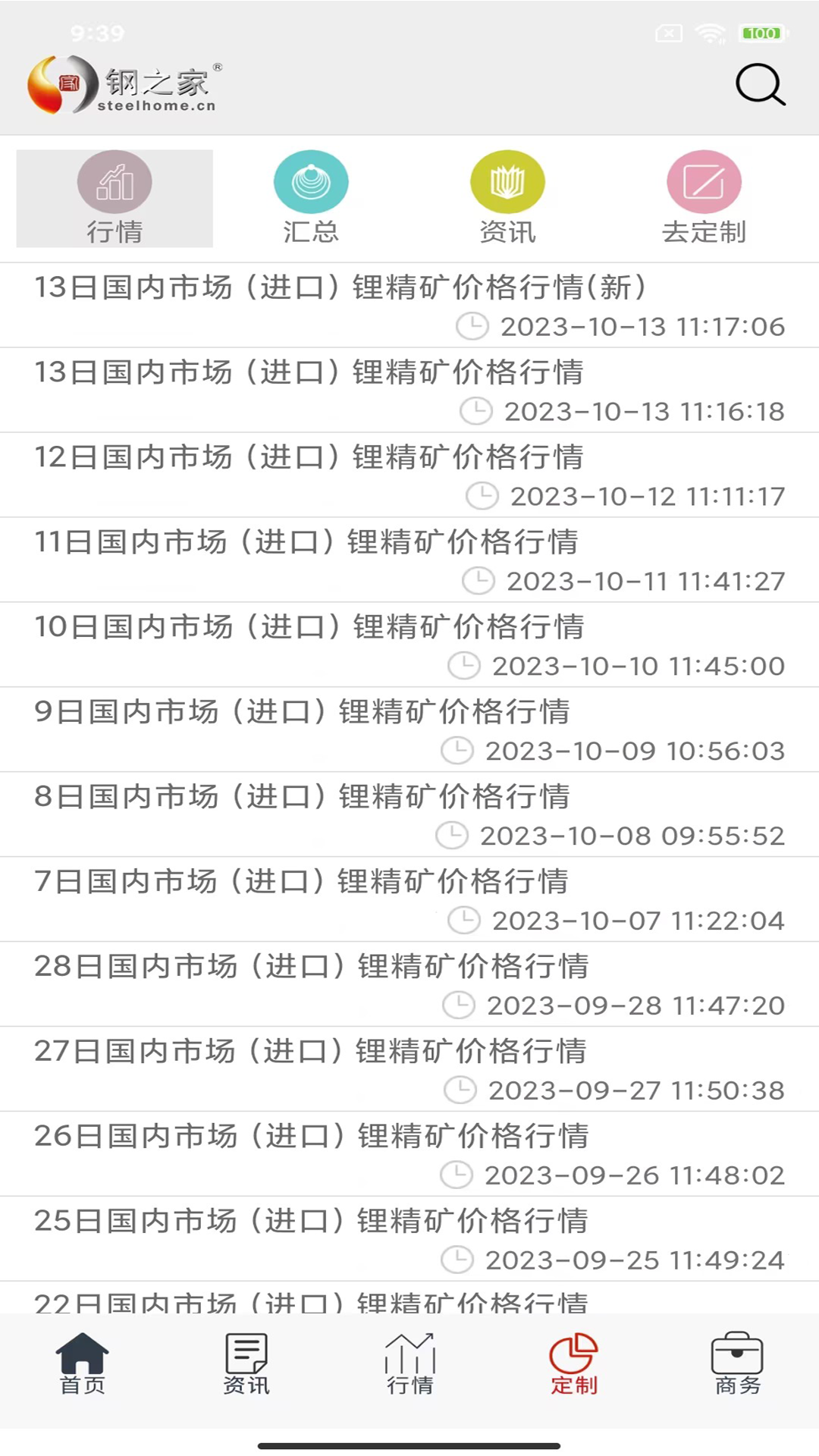Image resolution: width=819 pixels, height=1456 pixels.
Task: Switch to the 汇总 tab
Action: [x=311, y=199]
